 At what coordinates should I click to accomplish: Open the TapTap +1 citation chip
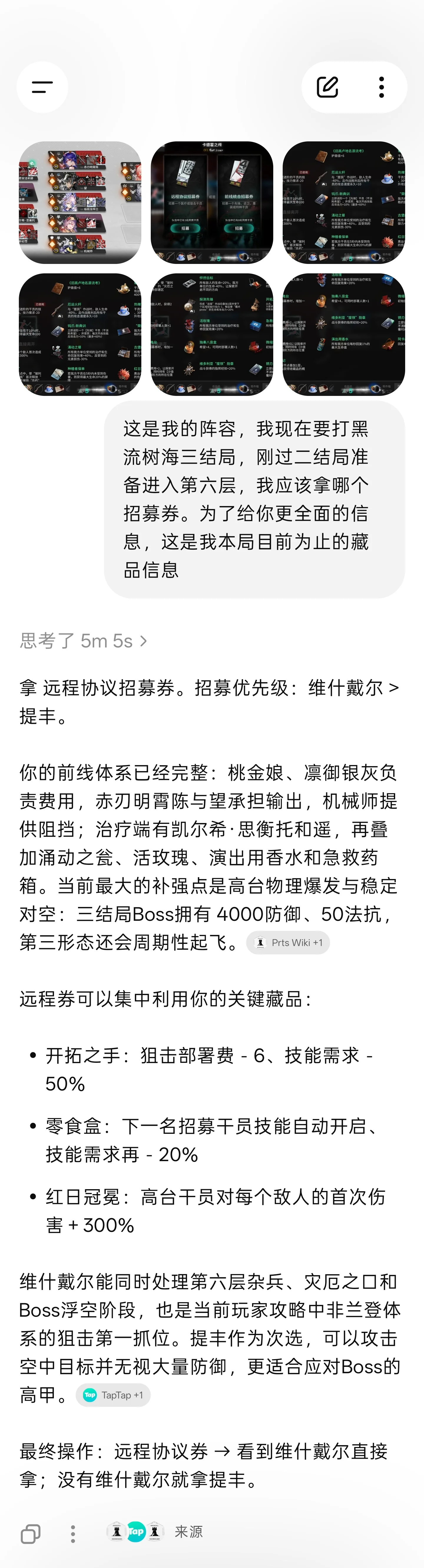click(113, 1395)
